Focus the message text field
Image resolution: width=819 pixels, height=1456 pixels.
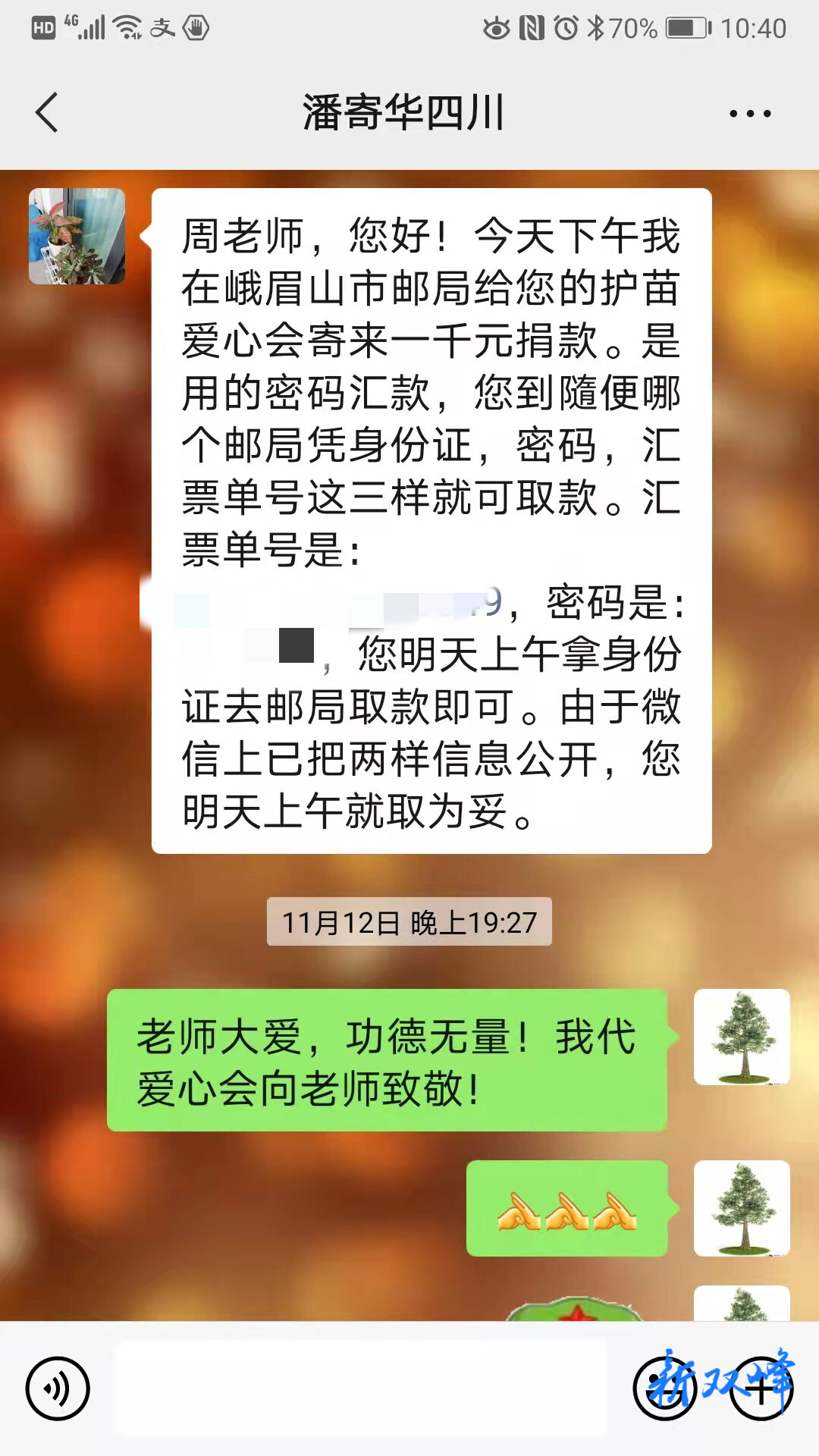click(360, 1389)
